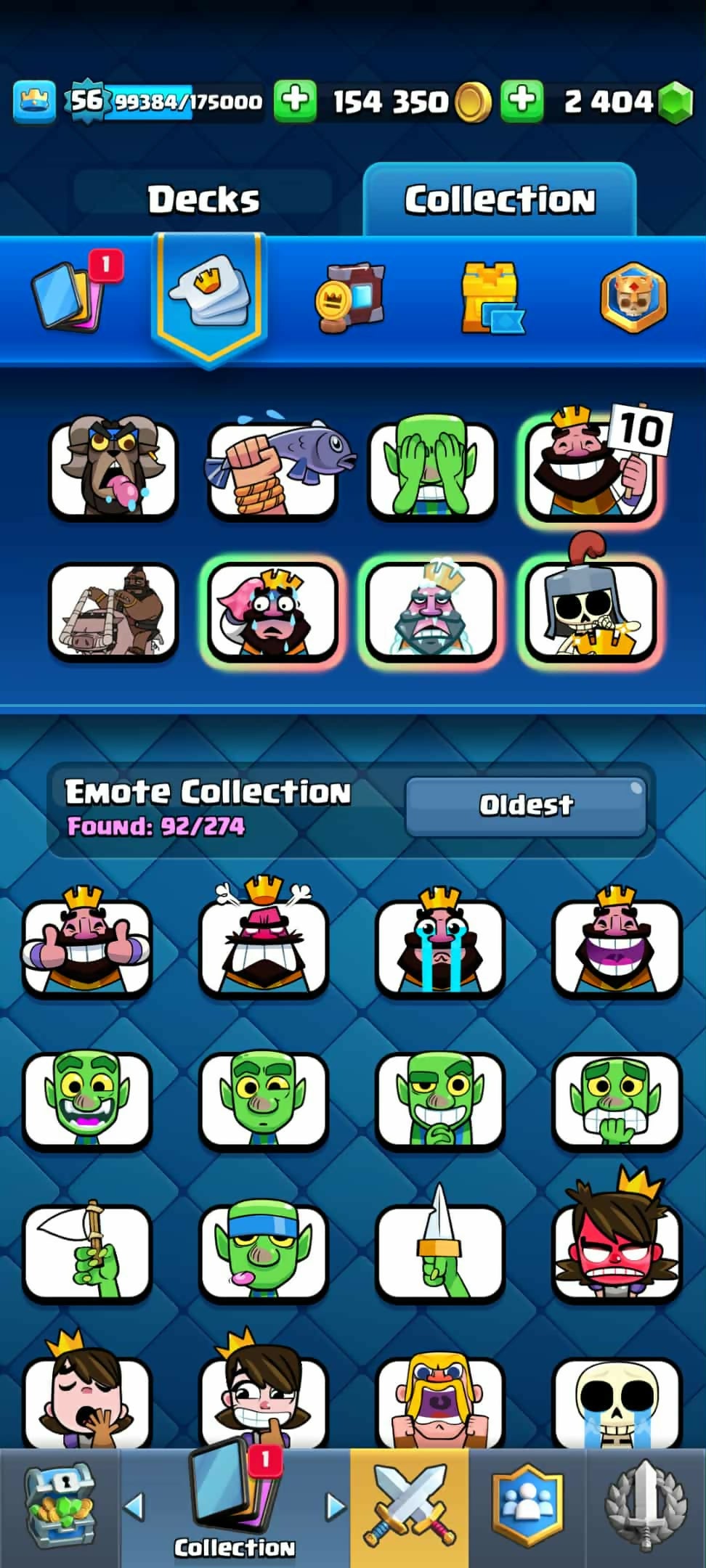Open the Clan social tab
The width and height of the screenshot is (706, 1568).
coord(527,1507)
